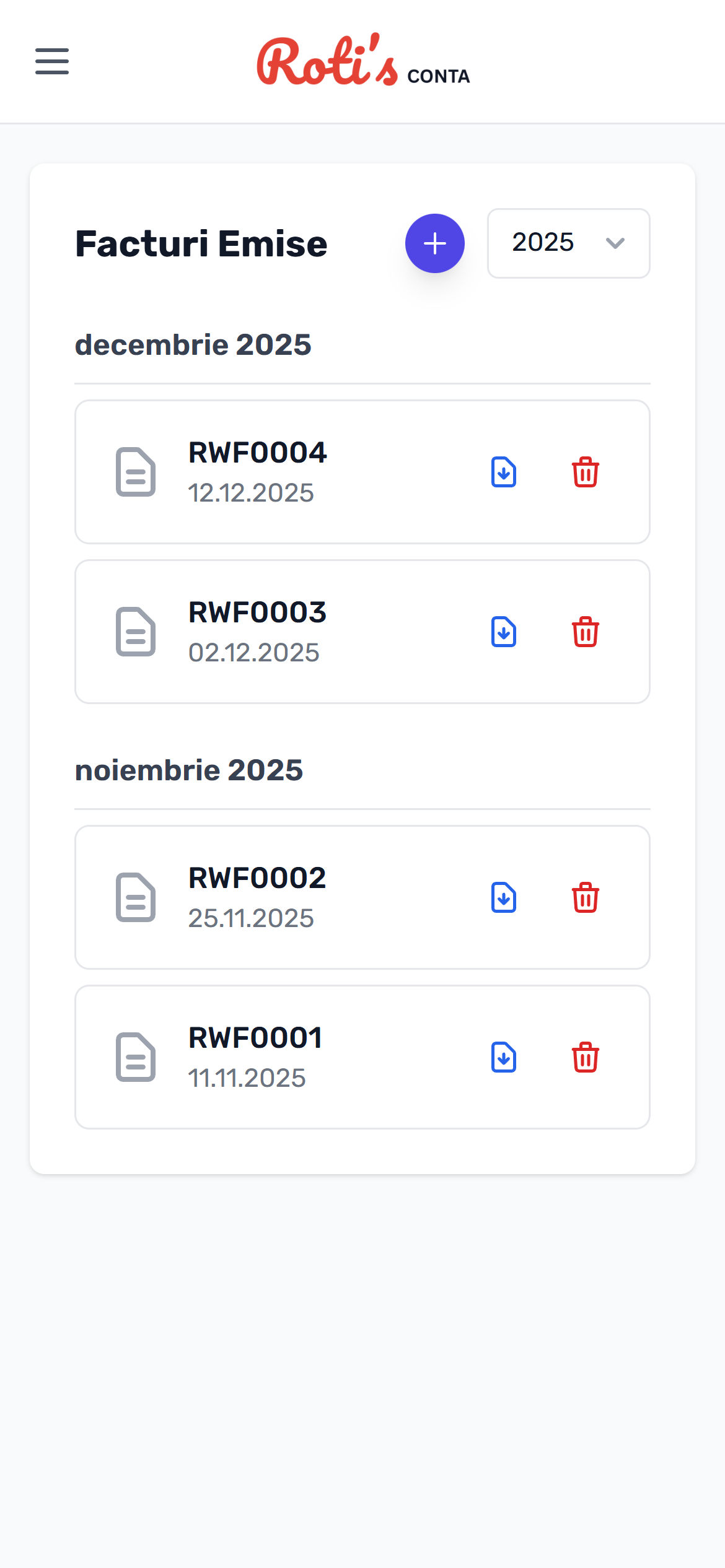Select the noiembrie 2025 section header
Viewport: 725px width, 1568px height.
[x=189, y=770]
